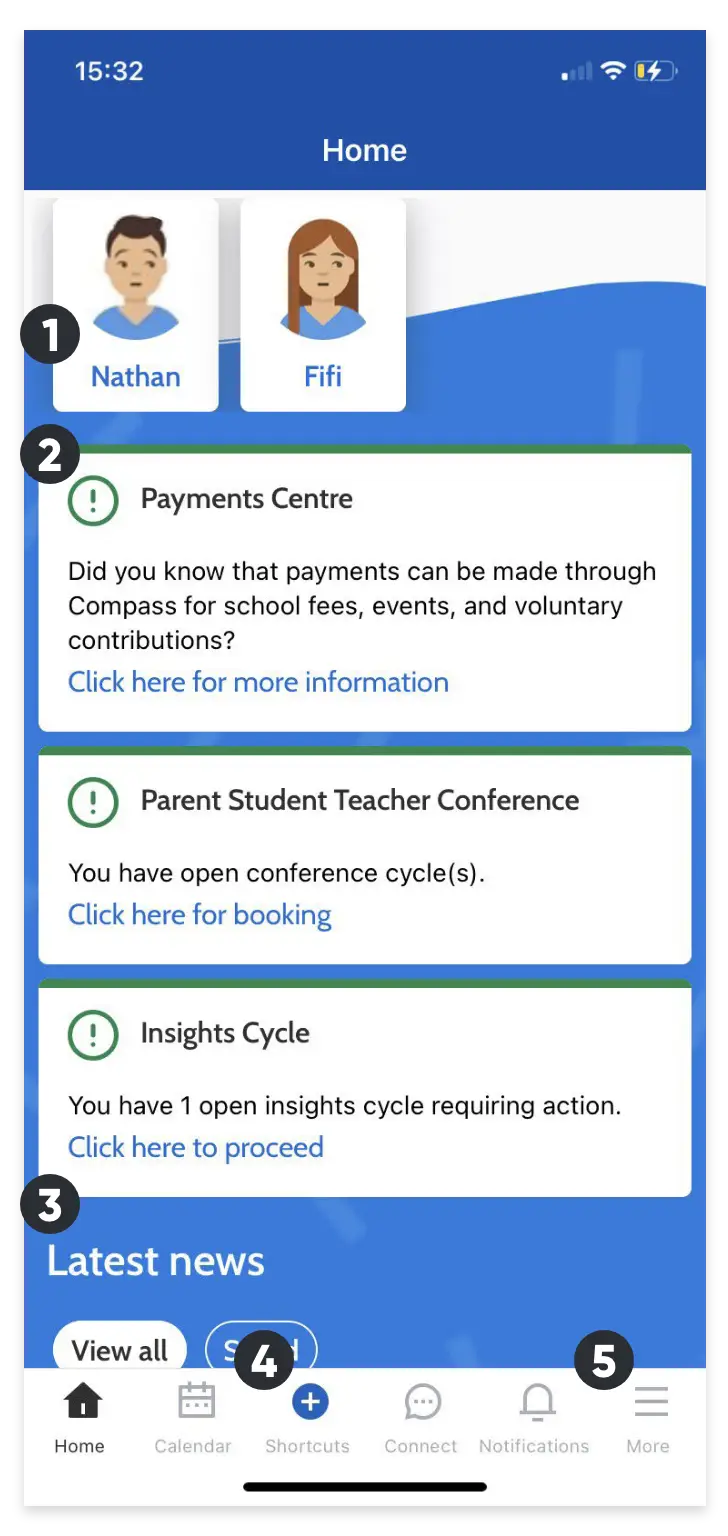Proceed to the open insights cycle
Image resolution: width=728 pixels, height=1536 pixels.
pos(196,1147)
